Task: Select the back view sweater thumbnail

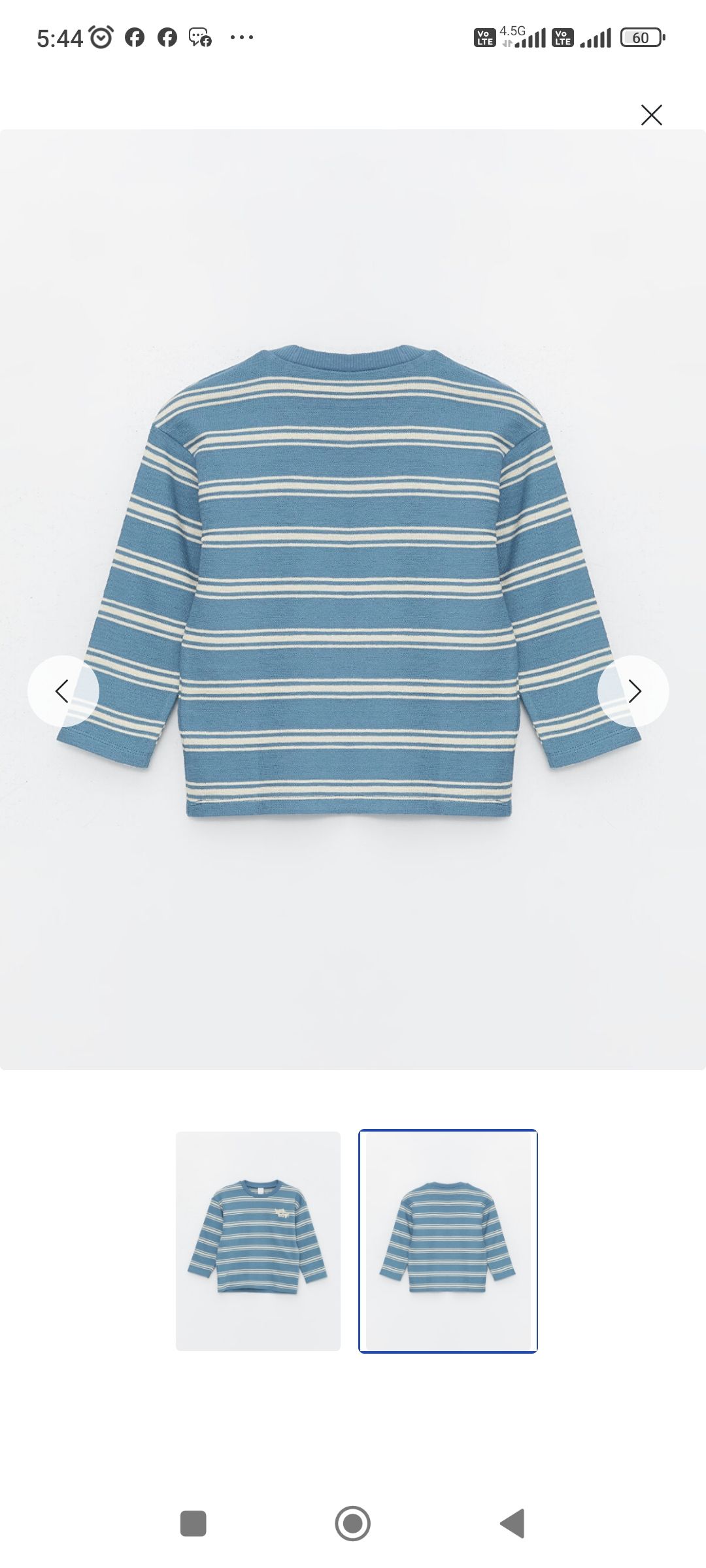Action: coord(448,1241)
